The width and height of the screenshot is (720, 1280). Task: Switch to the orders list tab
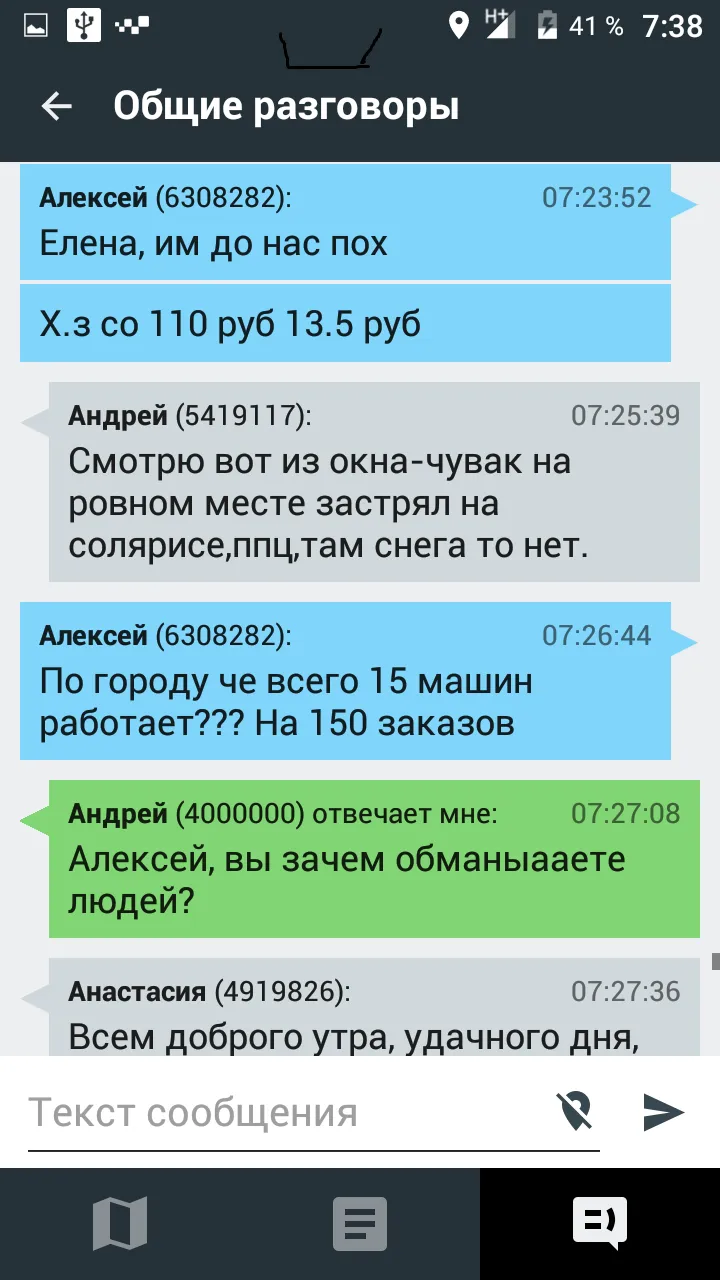click(x=360, y=1223)
